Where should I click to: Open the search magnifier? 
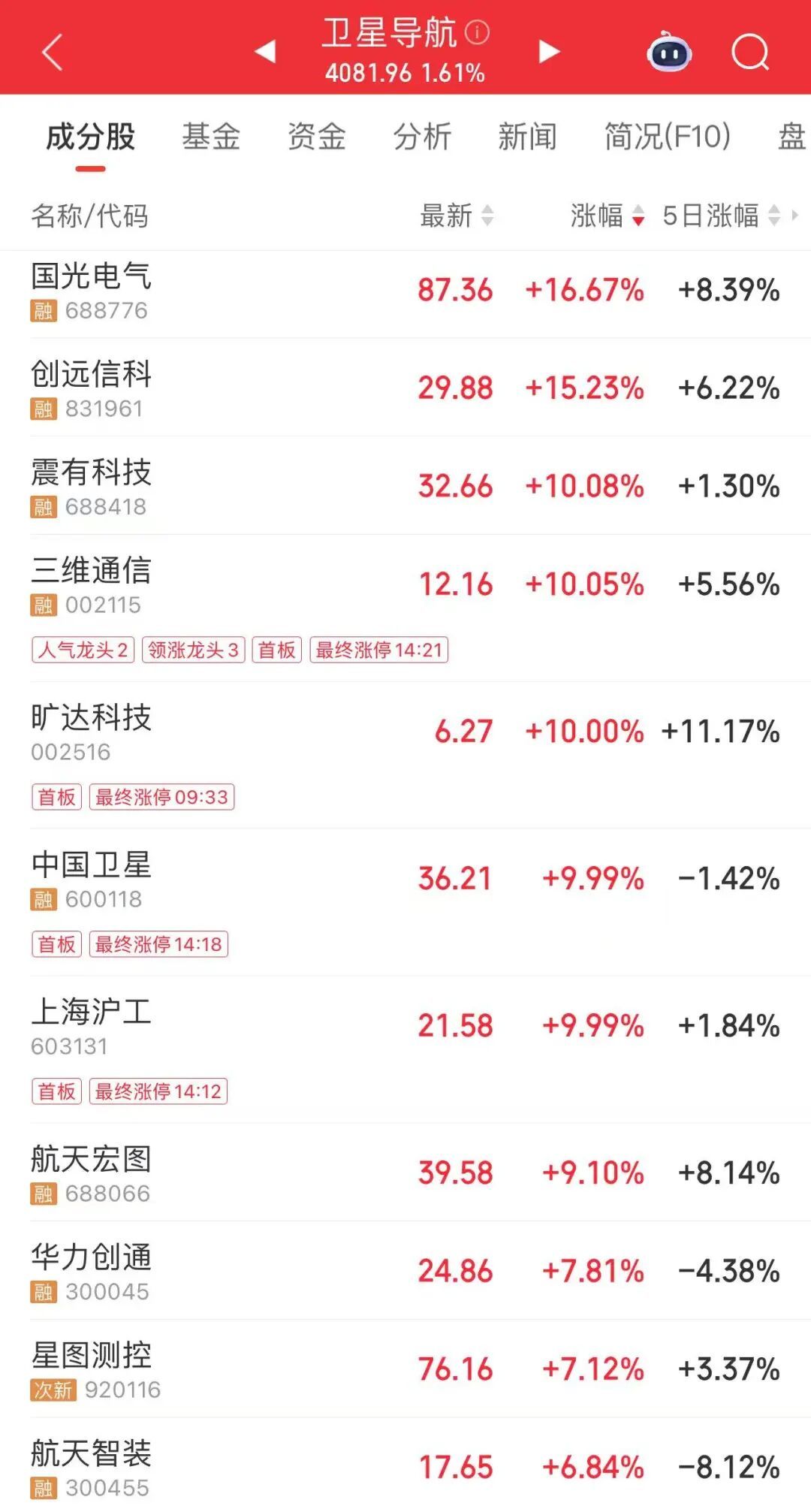[x=750, y=53]
